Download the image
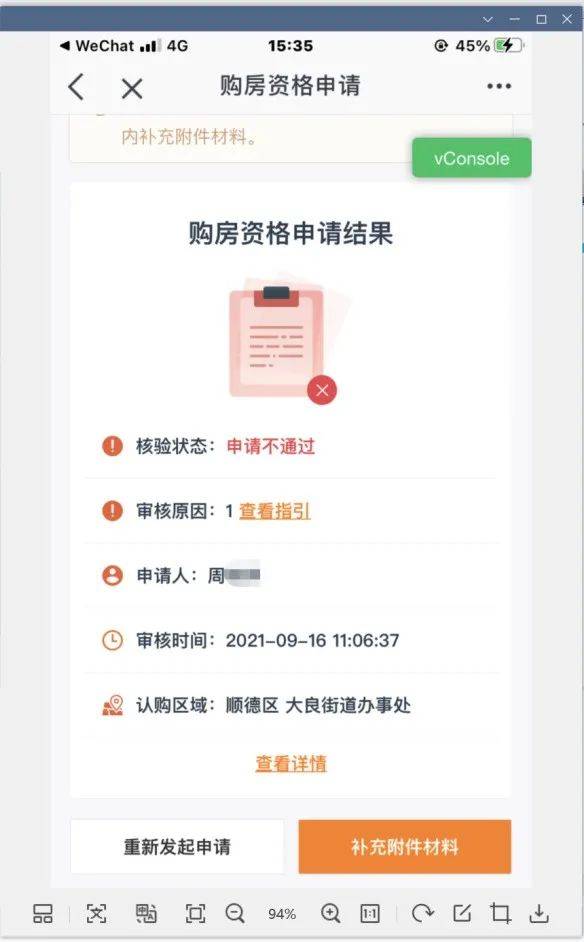This screenshot has width=584, height=942. pos(539,914)
